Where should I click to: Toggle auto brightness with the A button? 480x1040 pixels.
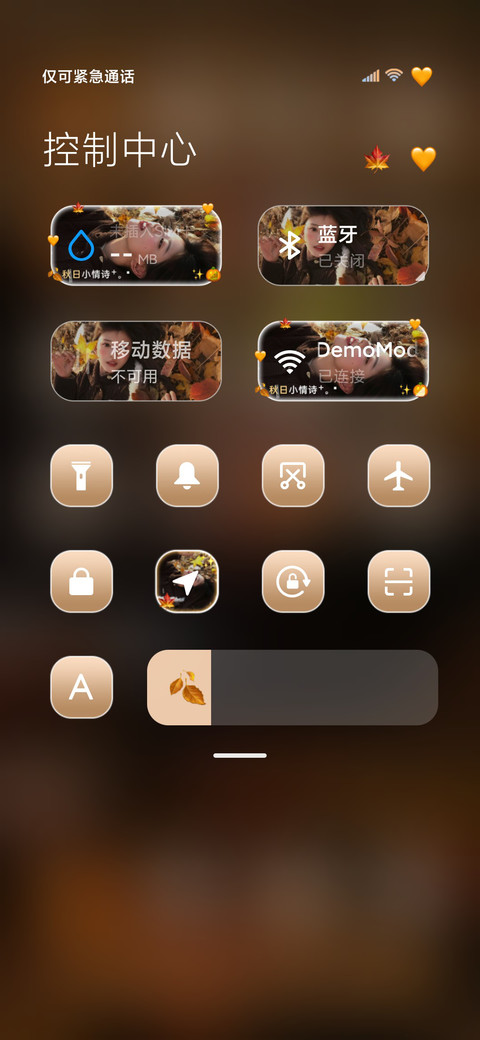click(x=82, y=687)
